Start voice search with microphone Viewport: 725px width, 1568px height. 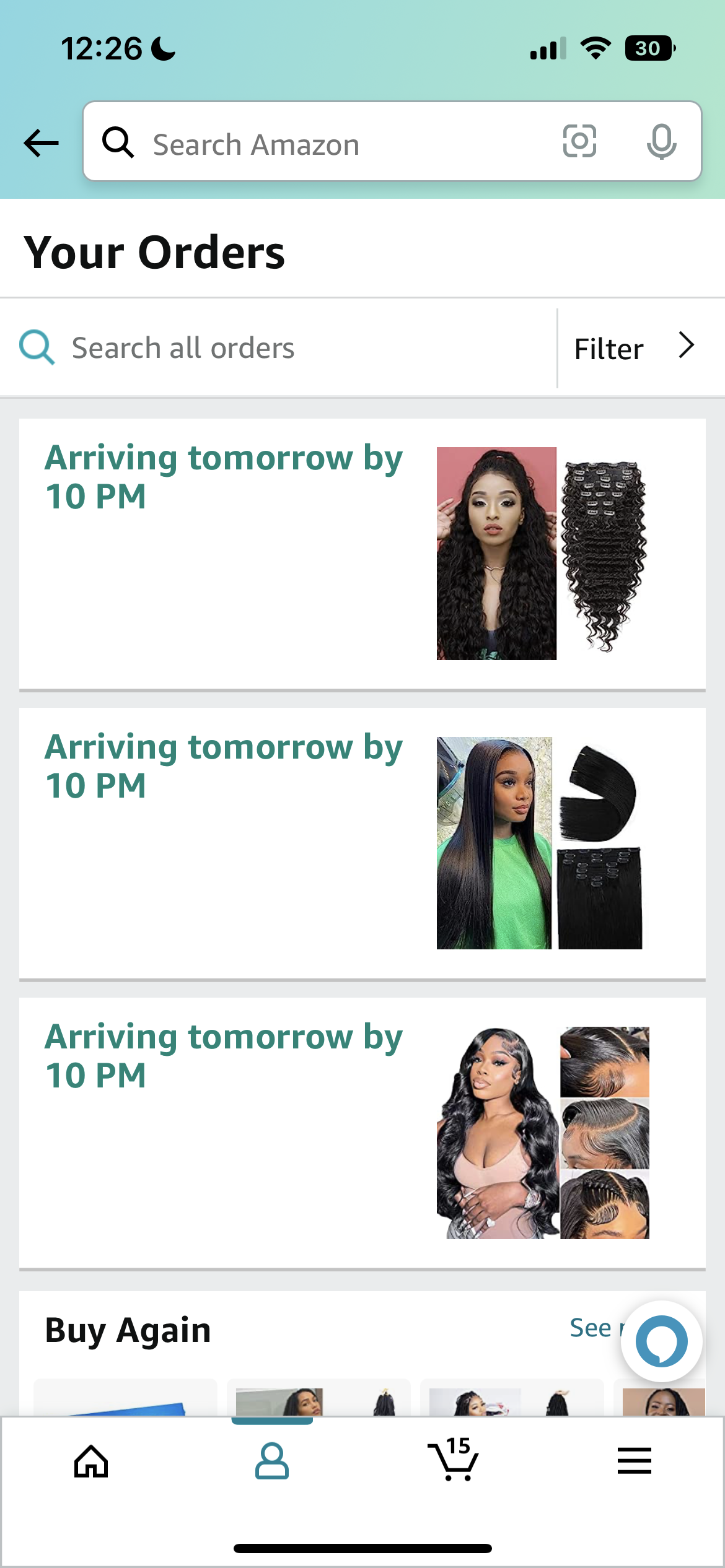coord(661,142)
